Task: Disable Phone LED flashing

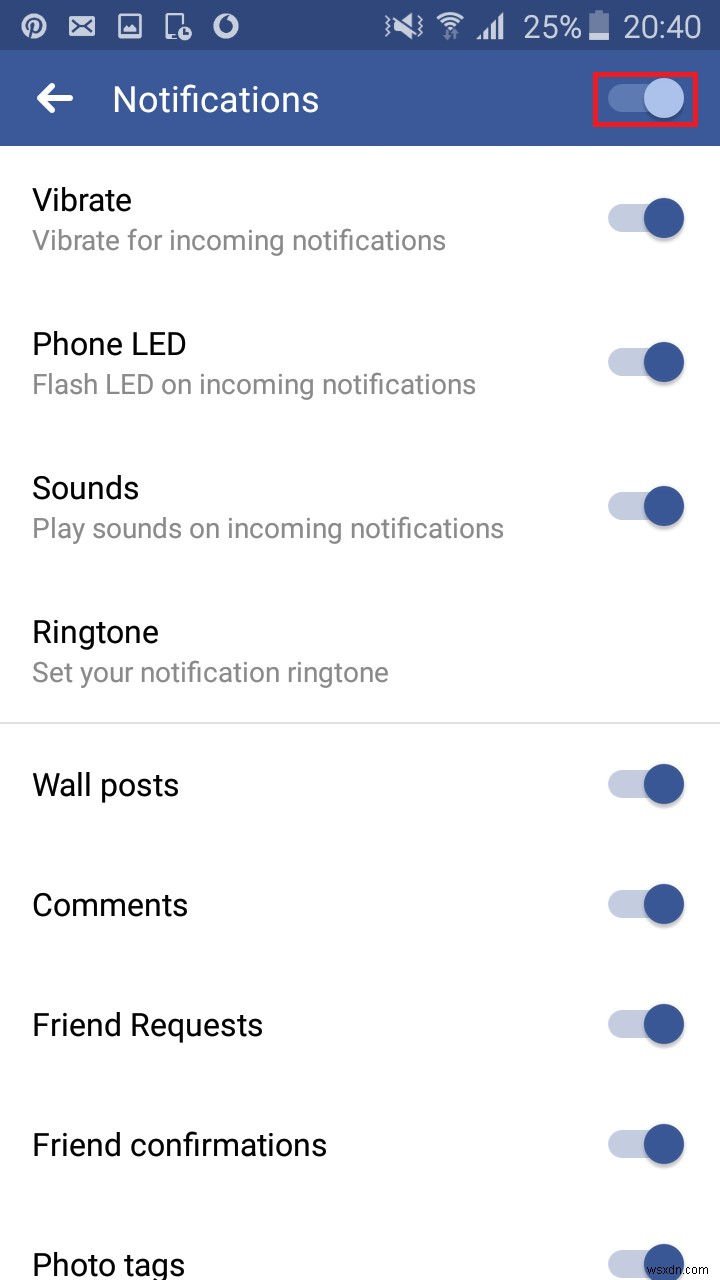Action: [x=645, y=362]
